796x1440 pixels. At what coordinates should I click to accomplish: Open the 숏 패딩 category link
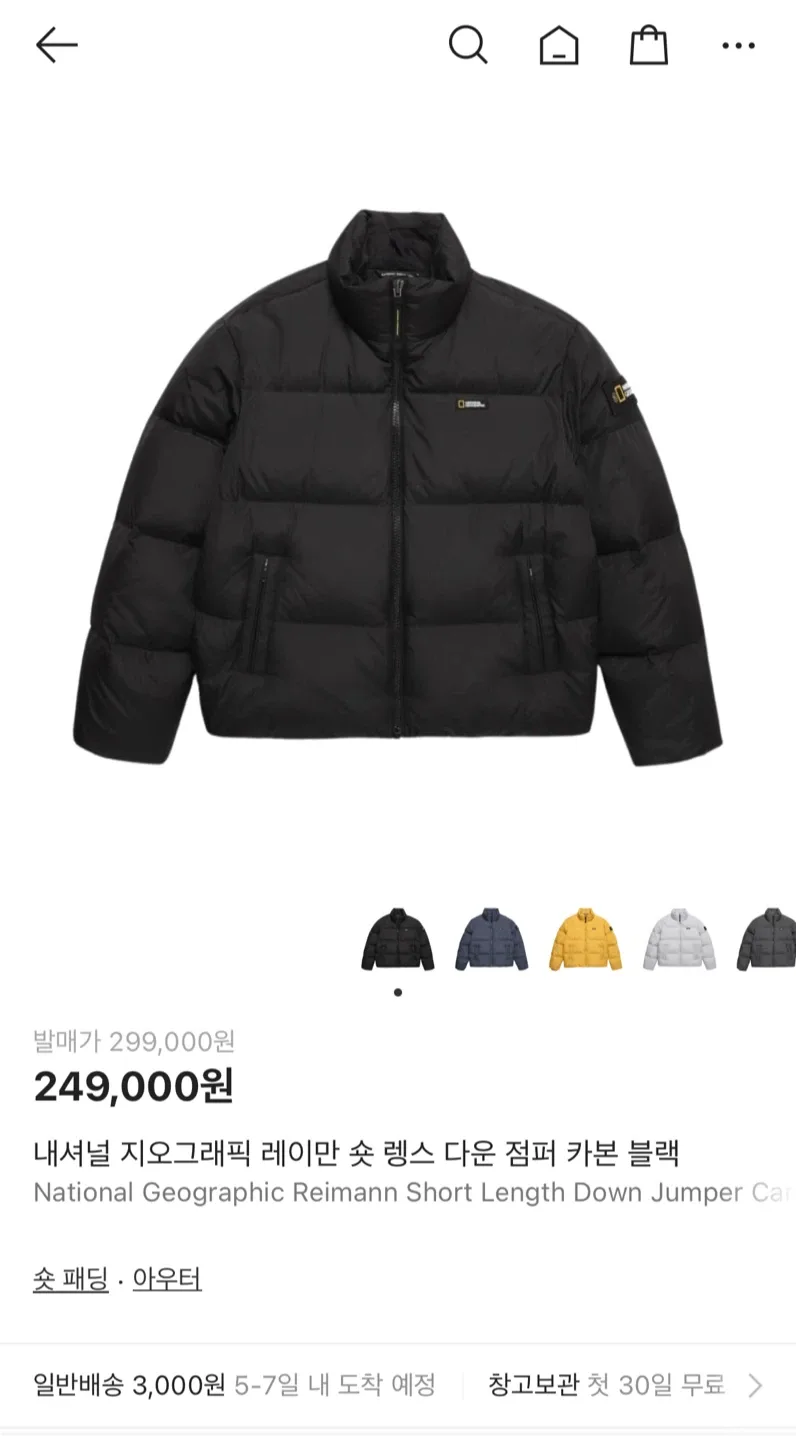[x=71, y=1279]
